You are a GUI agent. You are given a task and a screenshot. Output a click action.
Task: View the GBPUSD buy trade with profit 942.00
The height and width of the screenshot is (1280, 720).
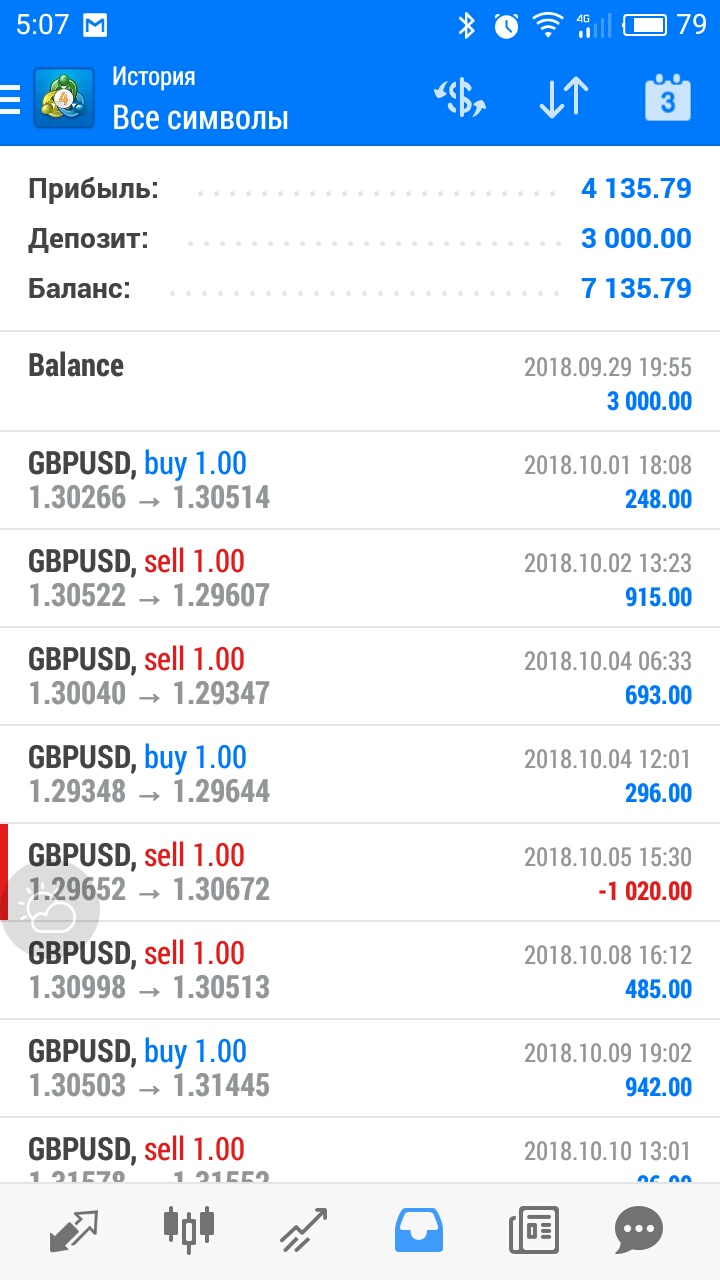click(x=360, y=1068)
